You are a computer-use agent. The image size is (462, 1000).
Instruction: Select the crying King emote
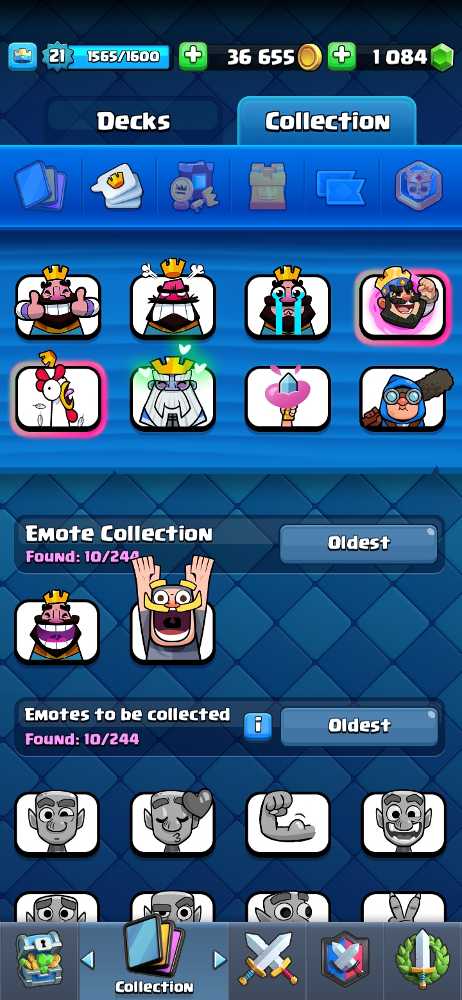coord(288,303)
